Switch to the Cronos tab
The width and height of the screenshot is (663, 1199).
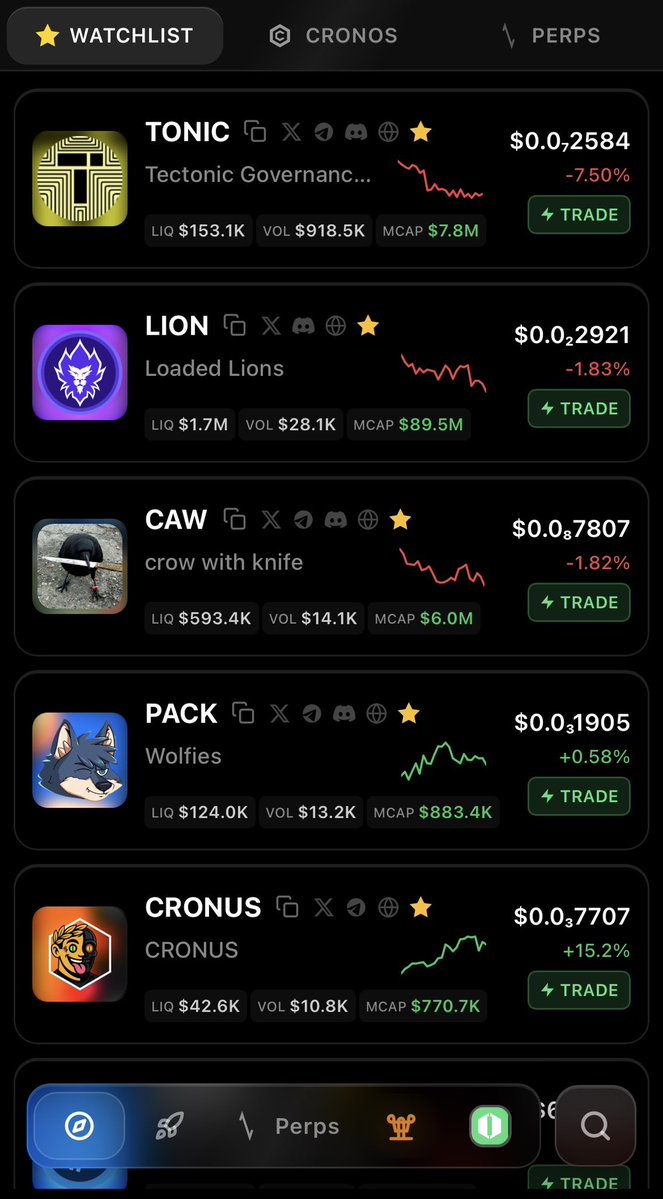(334, 36)
